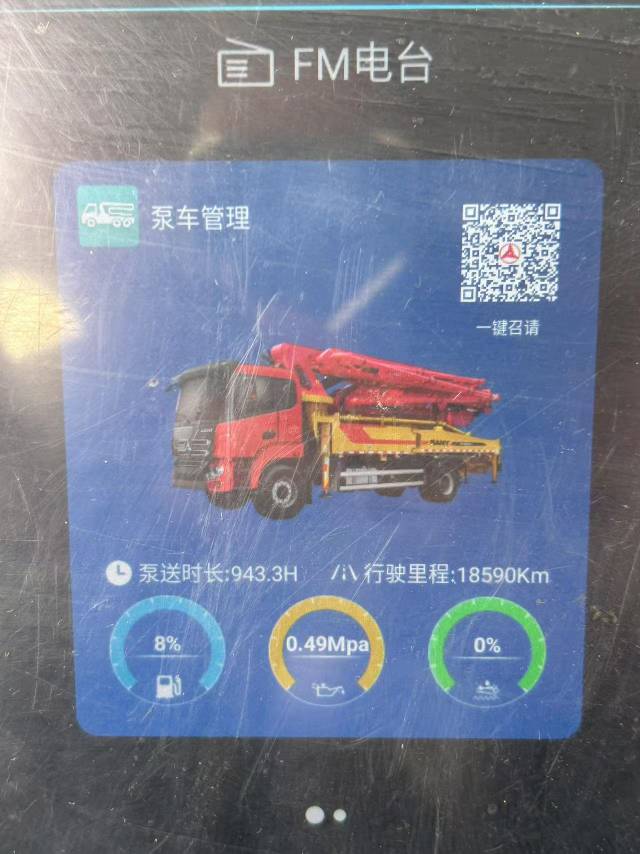The image size is (640, 854).
Task: Open the FM电台 radio widget
Action: (x=325, y=64)
